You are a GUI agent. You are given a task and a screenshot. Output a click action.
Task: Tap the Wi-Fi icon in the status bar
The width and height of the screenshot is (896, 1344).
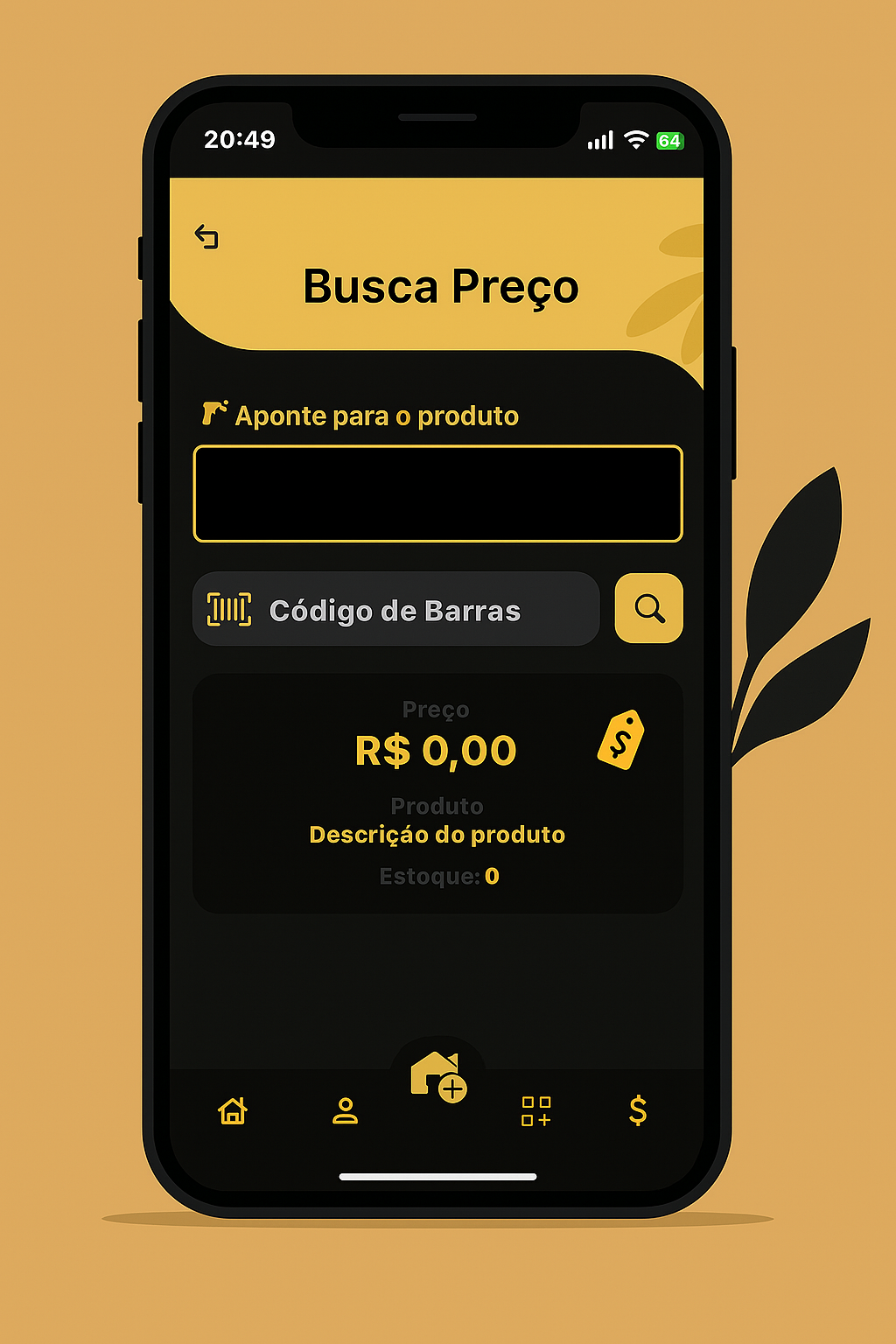[636, 138]
